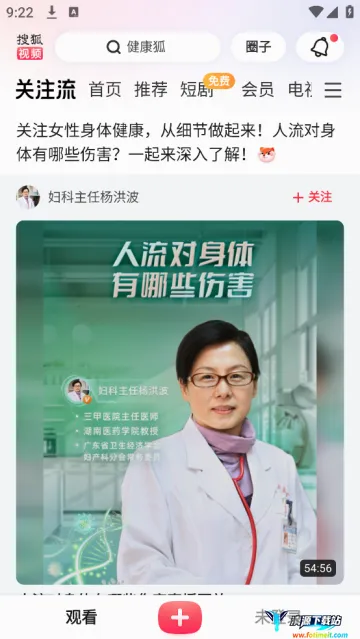This screenshot has height=639, width=360.
Task: Play the 人流对身体有哪些伤害 video
Action: tap(180, 402)
